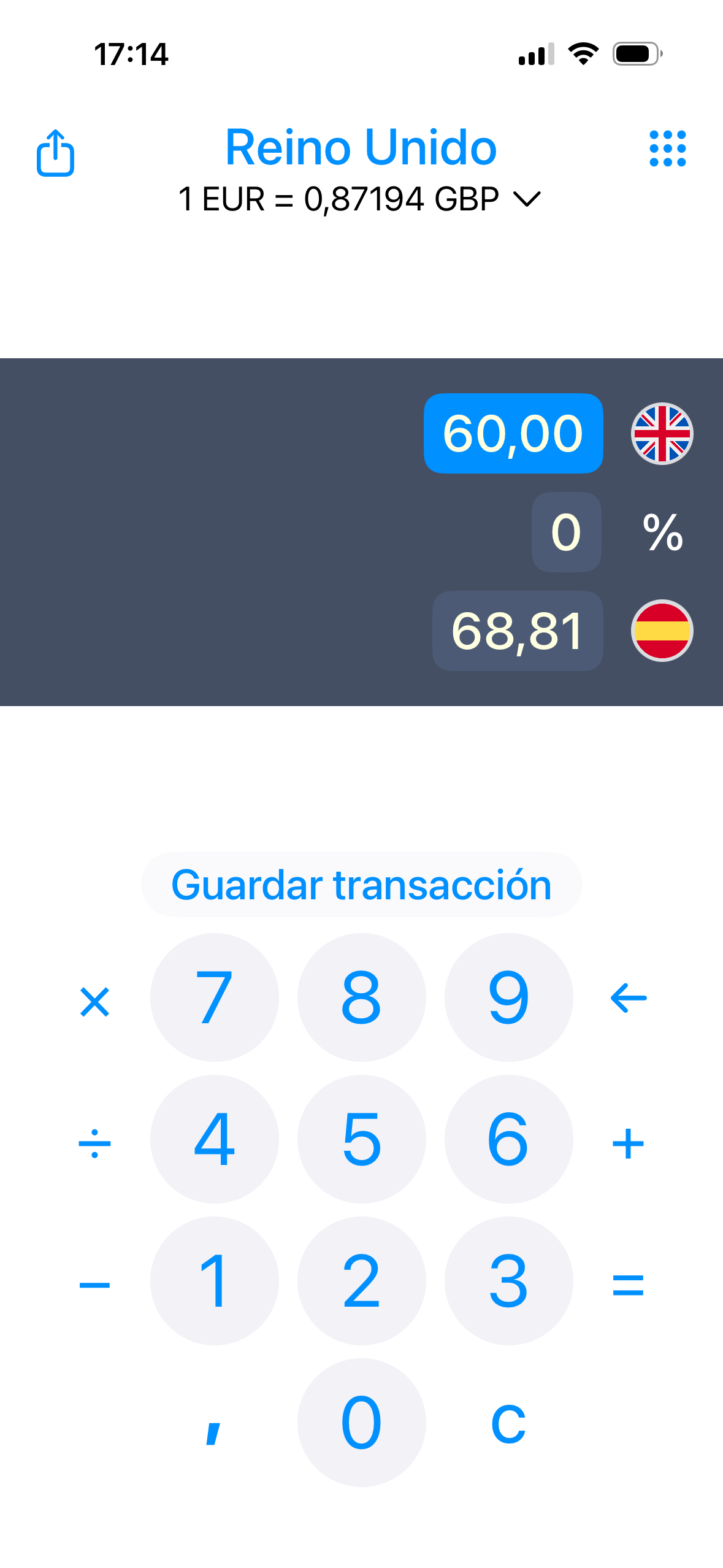The height and width of the screenshot is (1568, 723).
Task: Tap the subtraction operator on the keypad
Action: [94, 1280]
